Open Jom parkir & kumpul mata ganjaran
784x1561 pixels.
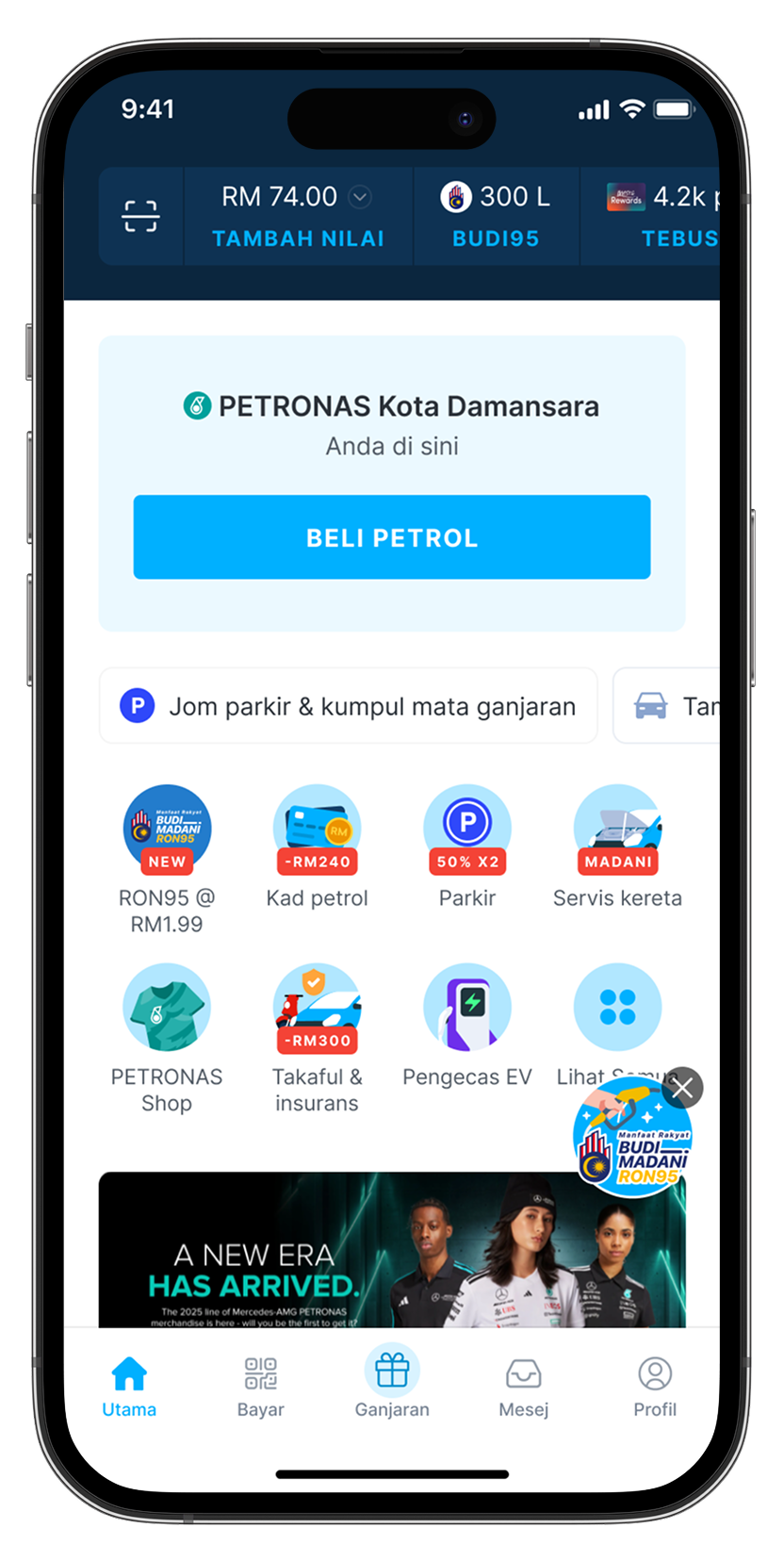[x=349, y=706]
